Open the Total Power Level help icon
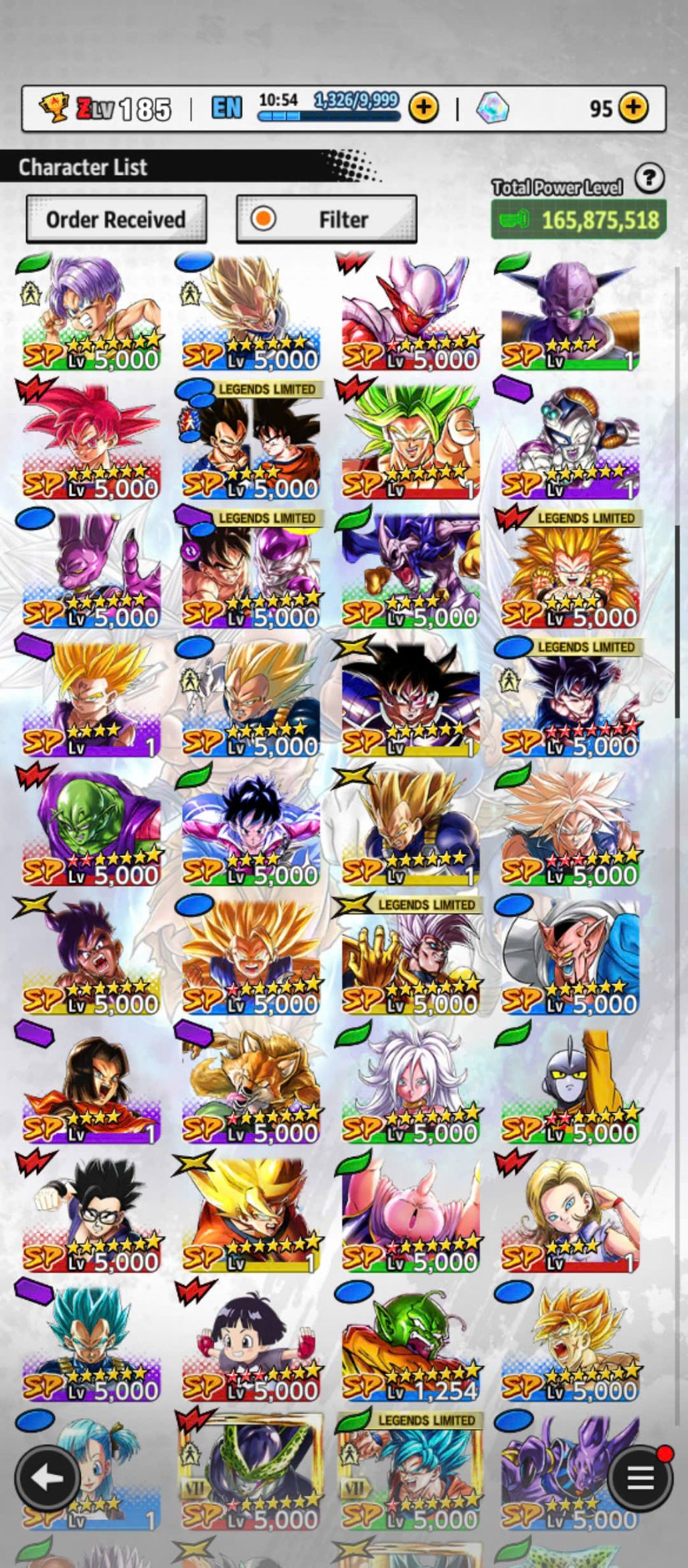Image resolution: width=688 pixels, height=1568 pixels. [649, 179]
